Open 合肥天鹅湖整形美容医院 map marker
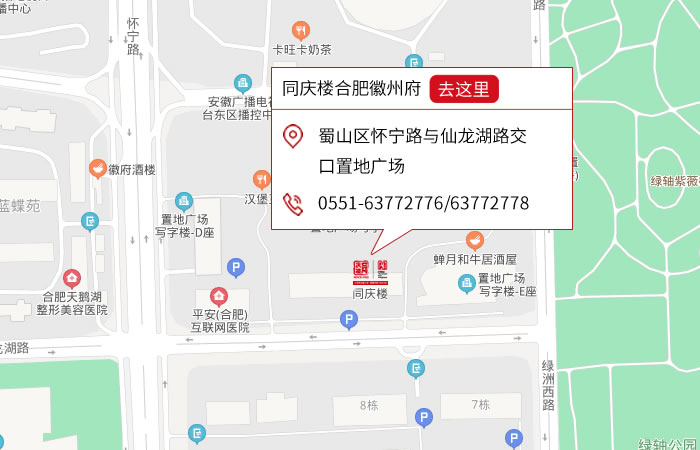This screenshot has height=450, width=700. point(71,278)
